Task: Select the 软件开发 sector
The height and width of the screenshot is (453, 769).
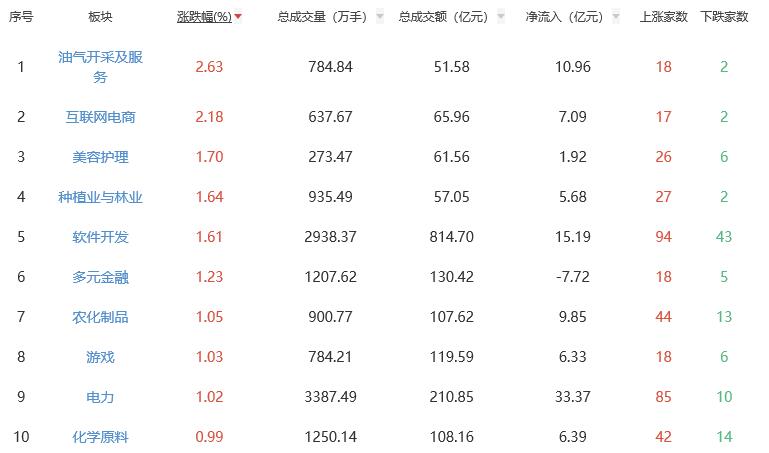Action: pos(100,237)
